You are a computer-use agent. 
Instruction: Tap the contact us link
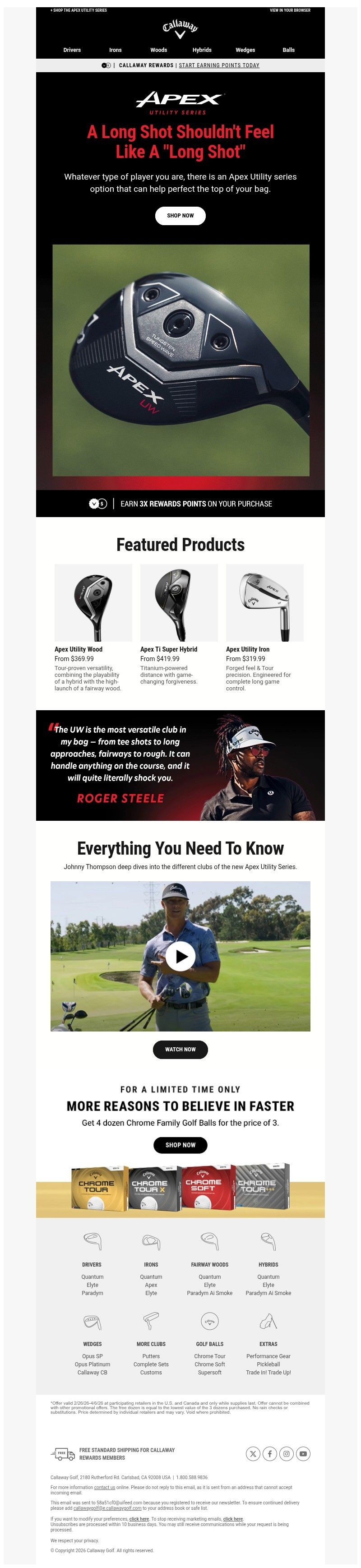coord(104,1487)
